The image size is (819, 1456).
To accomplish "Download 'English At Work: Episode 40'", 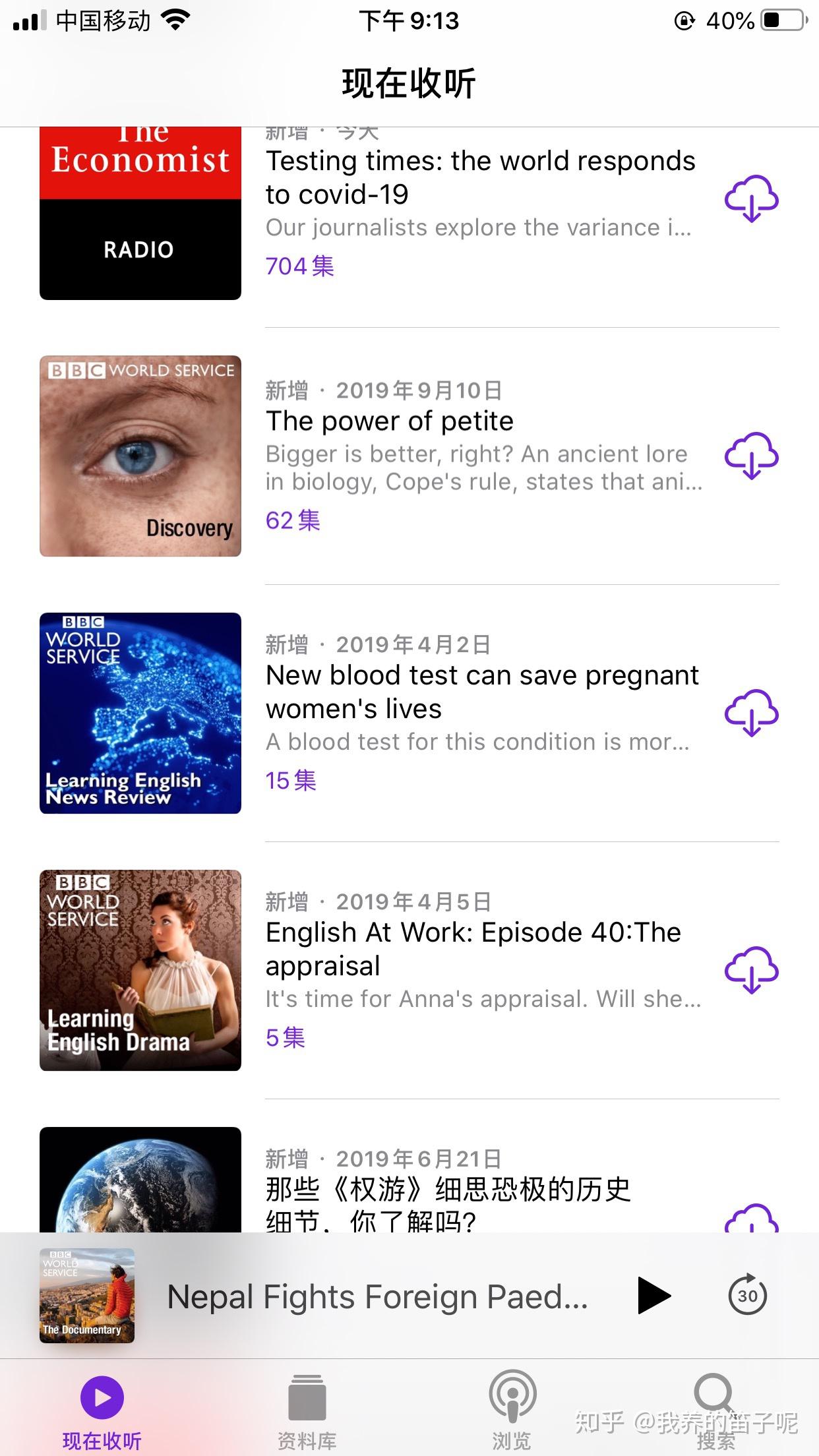I will coord(751,970).
